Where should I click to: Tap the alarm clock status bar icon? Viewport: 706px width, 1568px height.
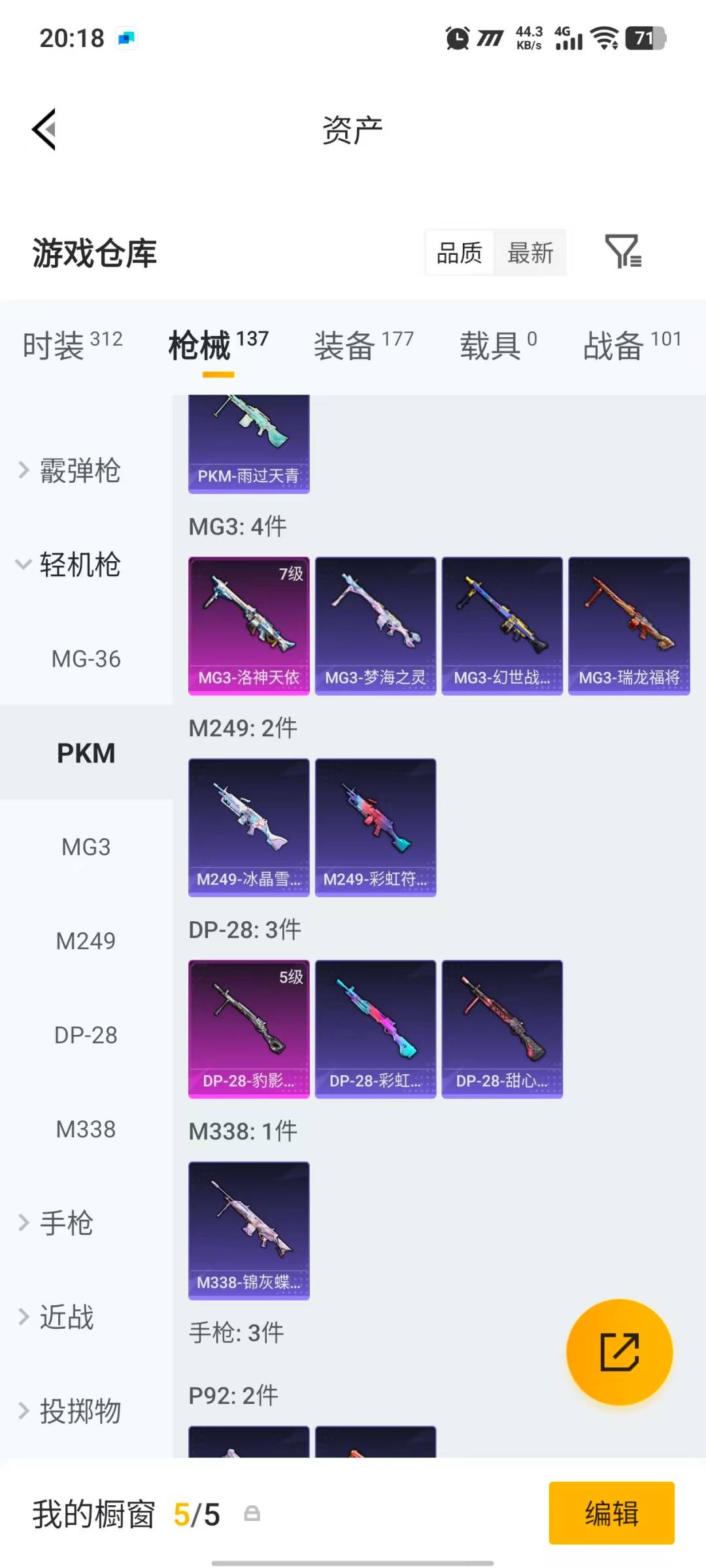(x=458, y=38)
